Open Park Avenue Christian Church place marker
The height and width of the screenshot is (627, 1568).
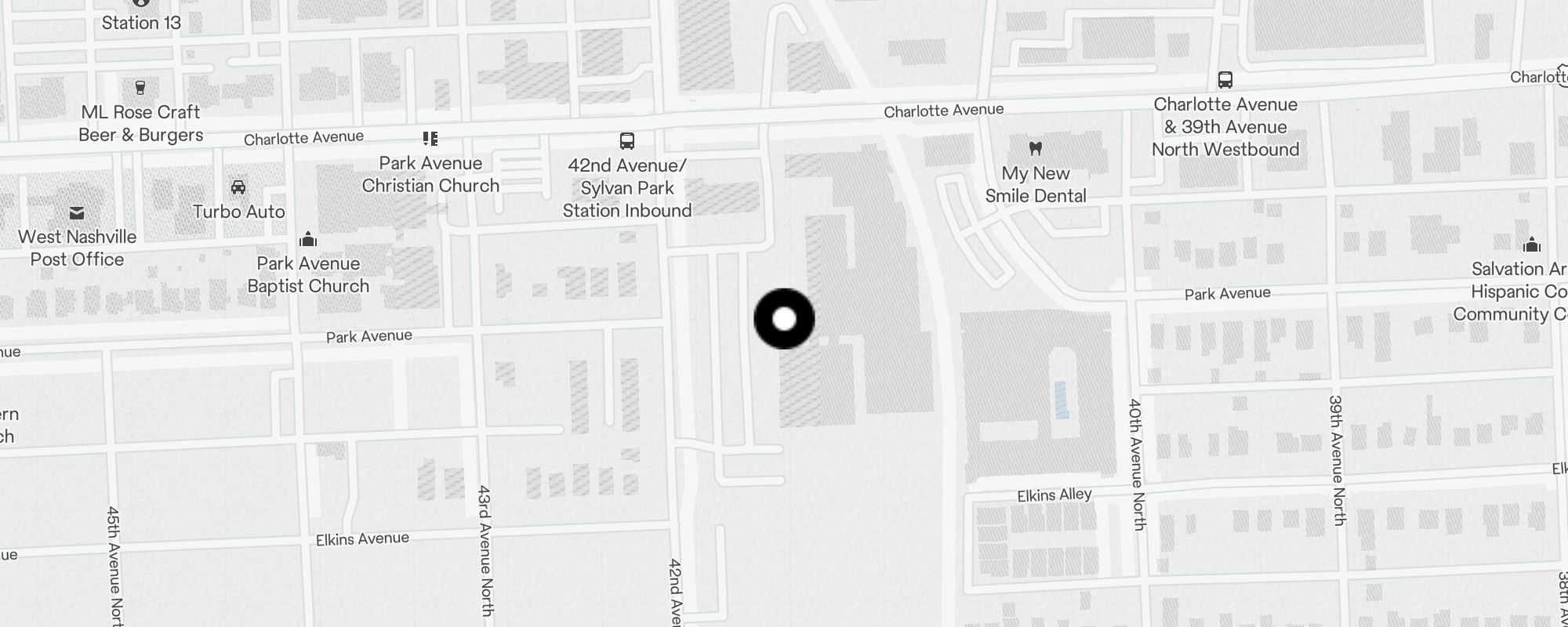[x=430, y=139]
